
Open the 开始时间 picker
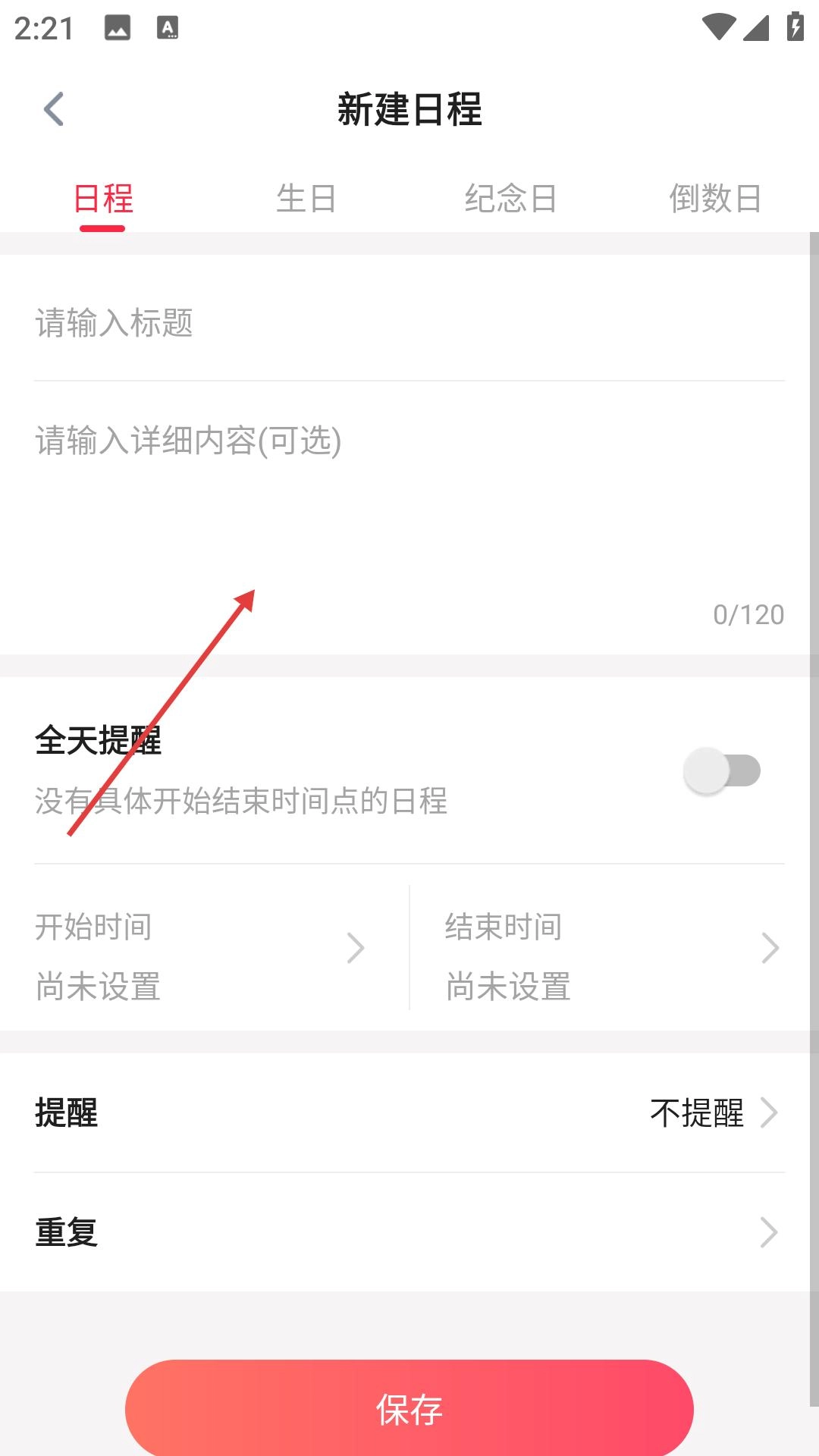pyautogui.click(x=201, y=948)
